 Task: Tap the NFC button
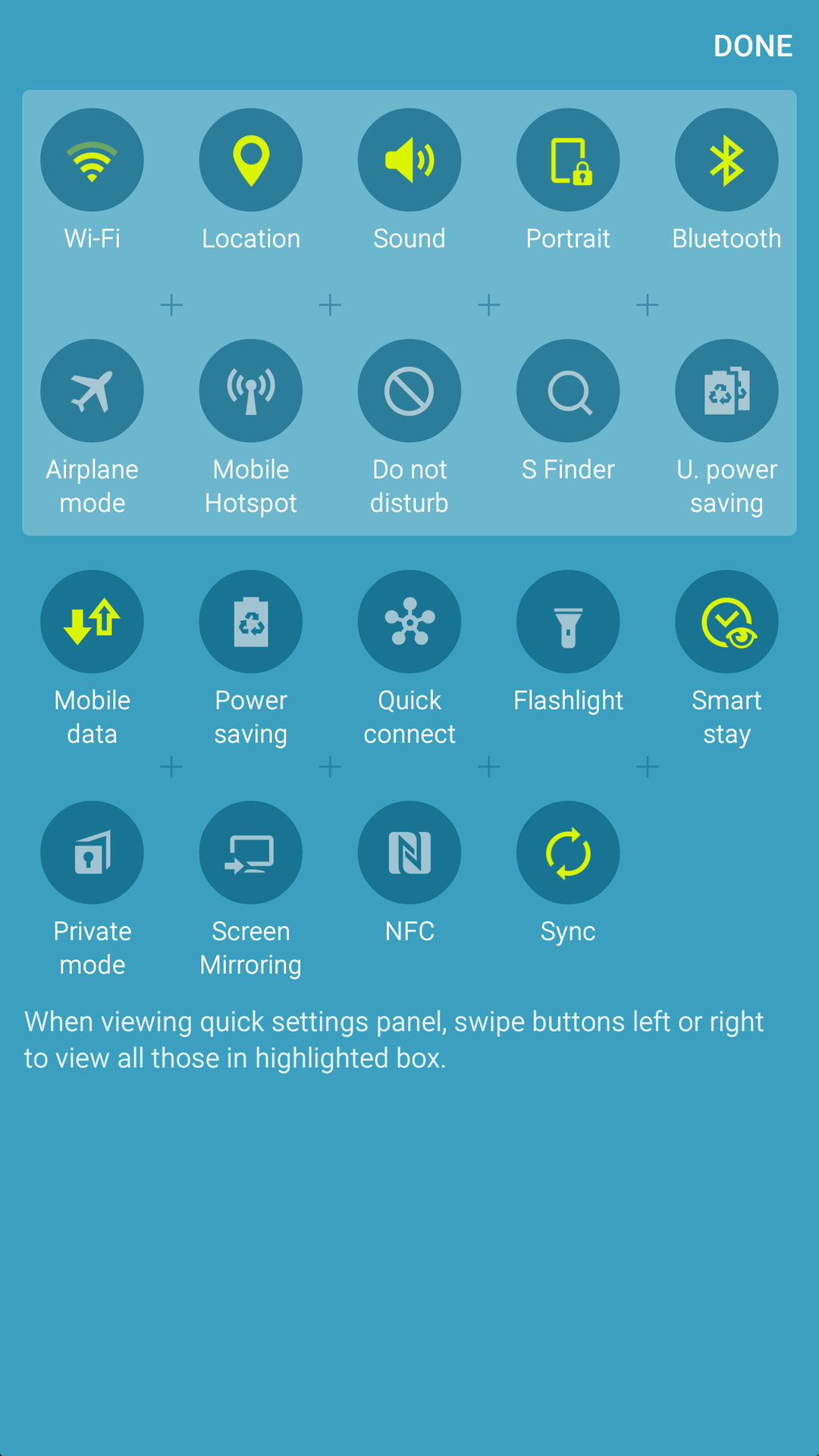click(x=409, y=852)
